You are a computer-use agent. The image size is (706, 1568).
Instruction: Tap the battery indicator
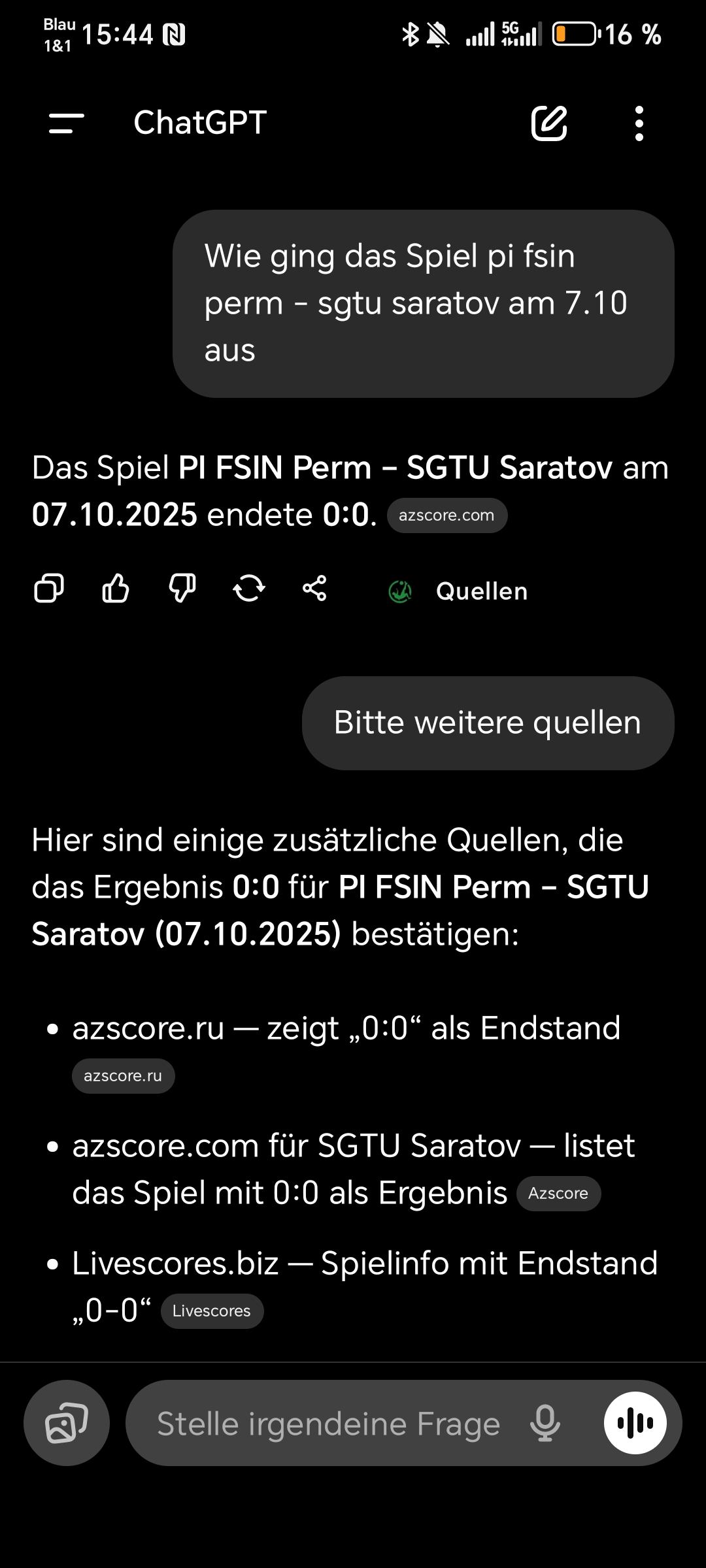tap(573, 34)
